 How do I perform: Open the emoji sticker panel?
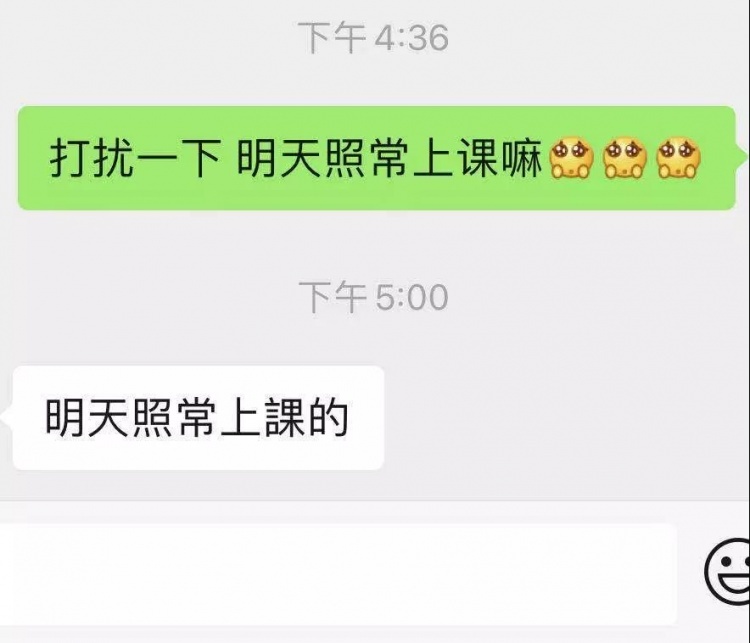pos(728,572)
